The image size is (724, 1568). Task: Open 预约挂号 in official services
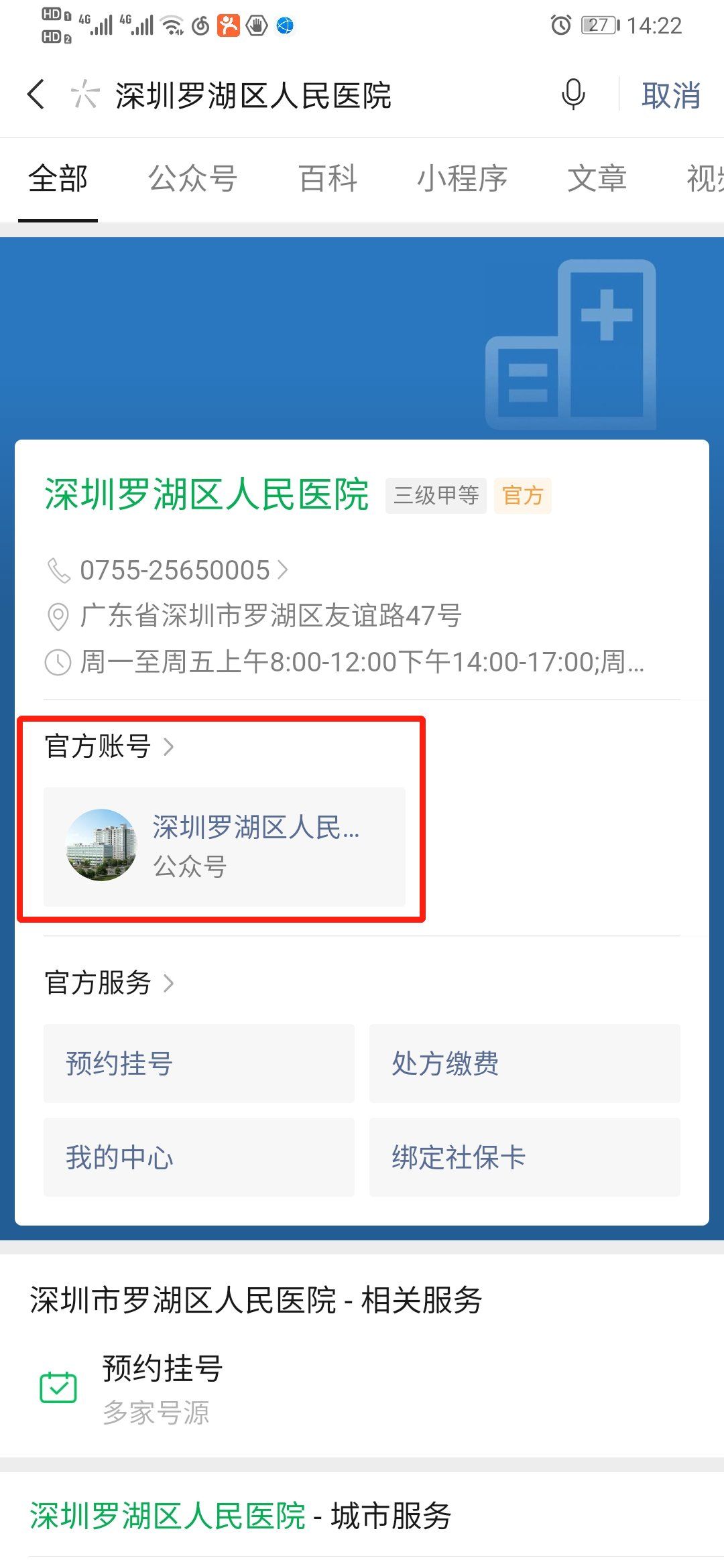[198, 1063]
